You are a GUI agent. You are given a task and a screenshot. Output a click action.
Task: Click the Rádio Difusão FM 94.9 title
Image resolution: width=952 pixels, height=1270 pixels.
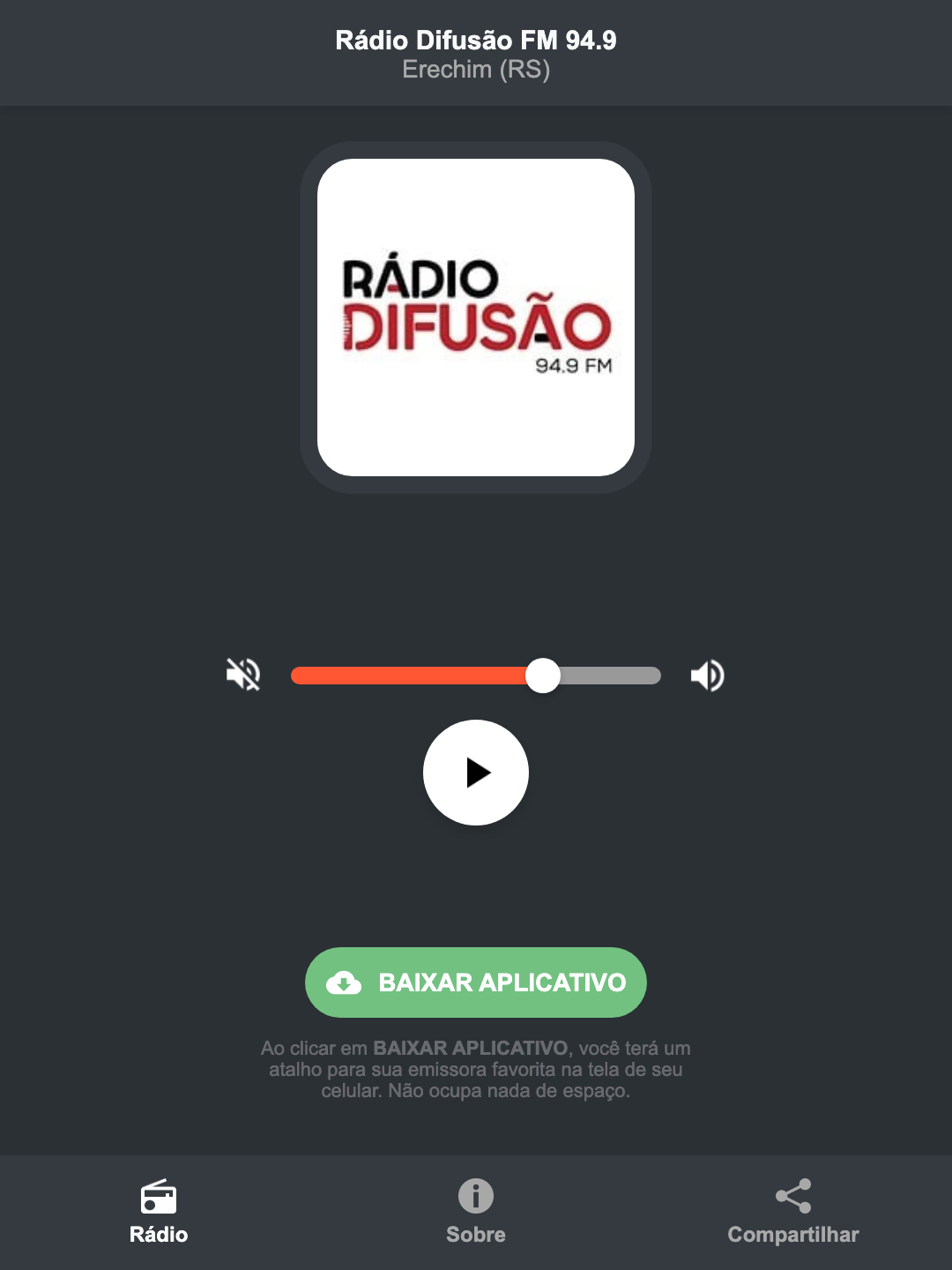475,39
